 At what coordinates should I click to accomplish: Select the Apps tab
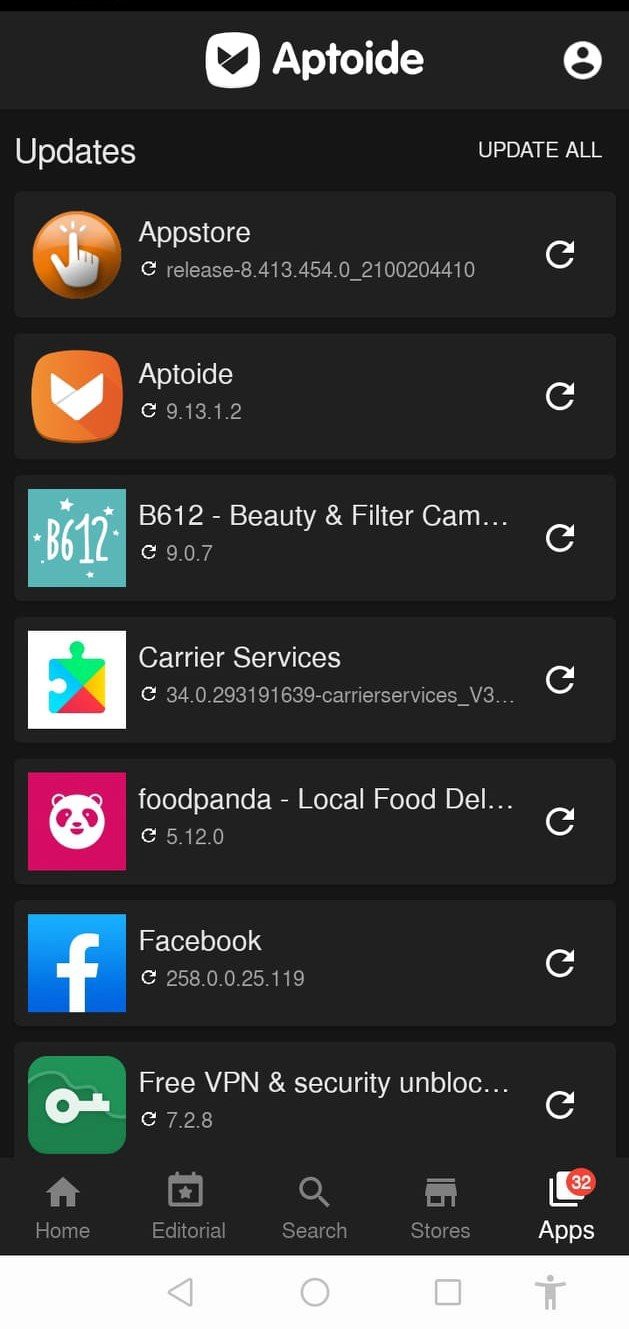(x=567, y=1208)
